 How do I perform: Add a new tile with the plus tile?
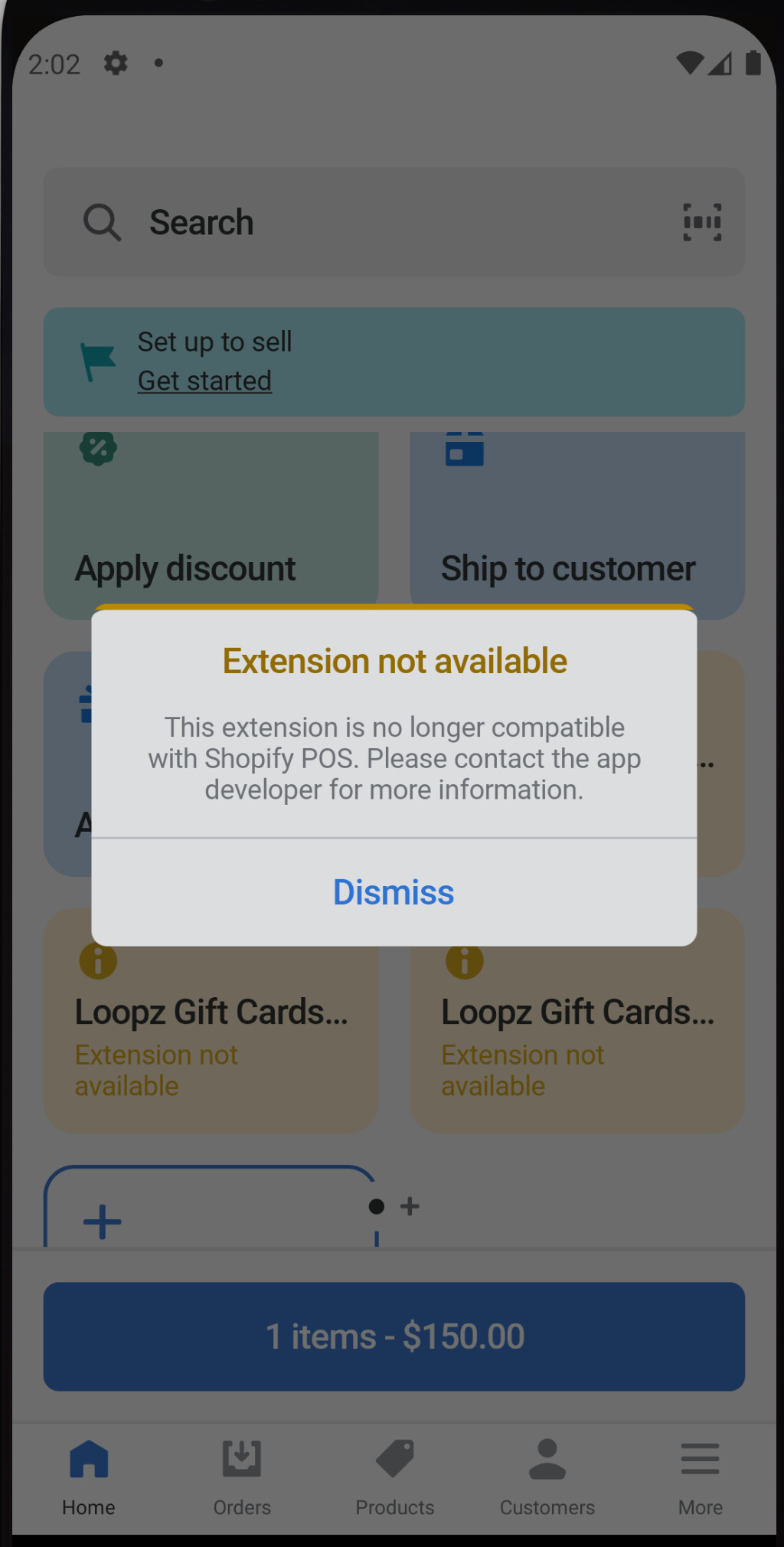coord(103,1221)
